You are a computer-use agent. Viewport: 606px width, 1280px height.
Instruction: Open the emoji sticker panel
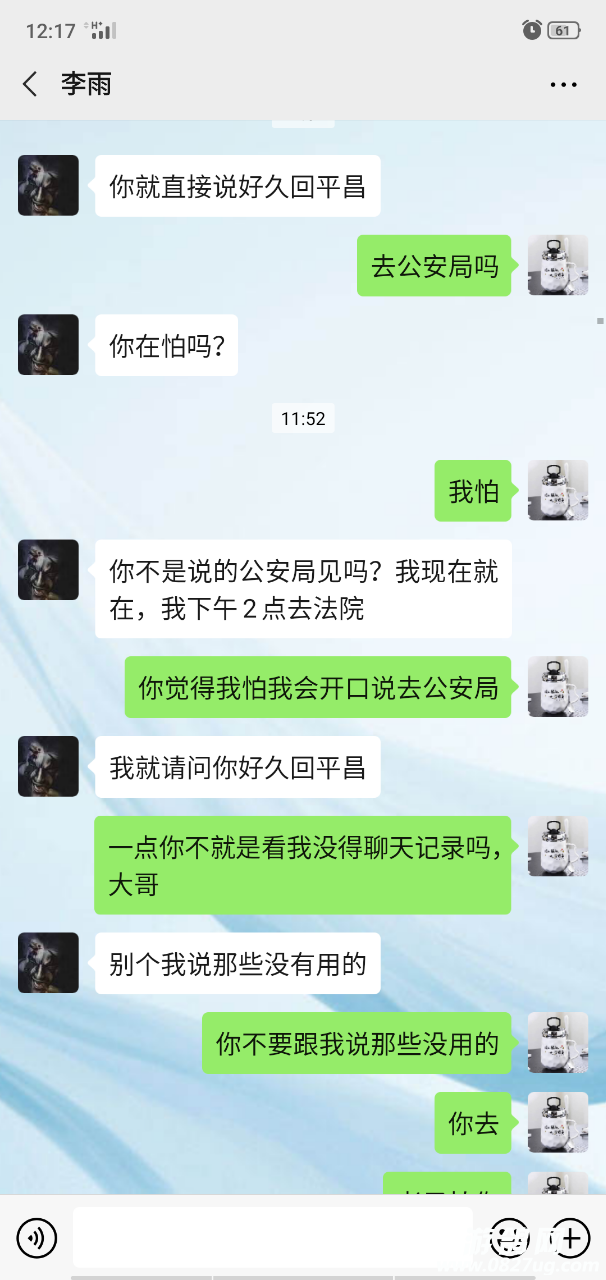pyautogui.click(x=511, y=1238)
